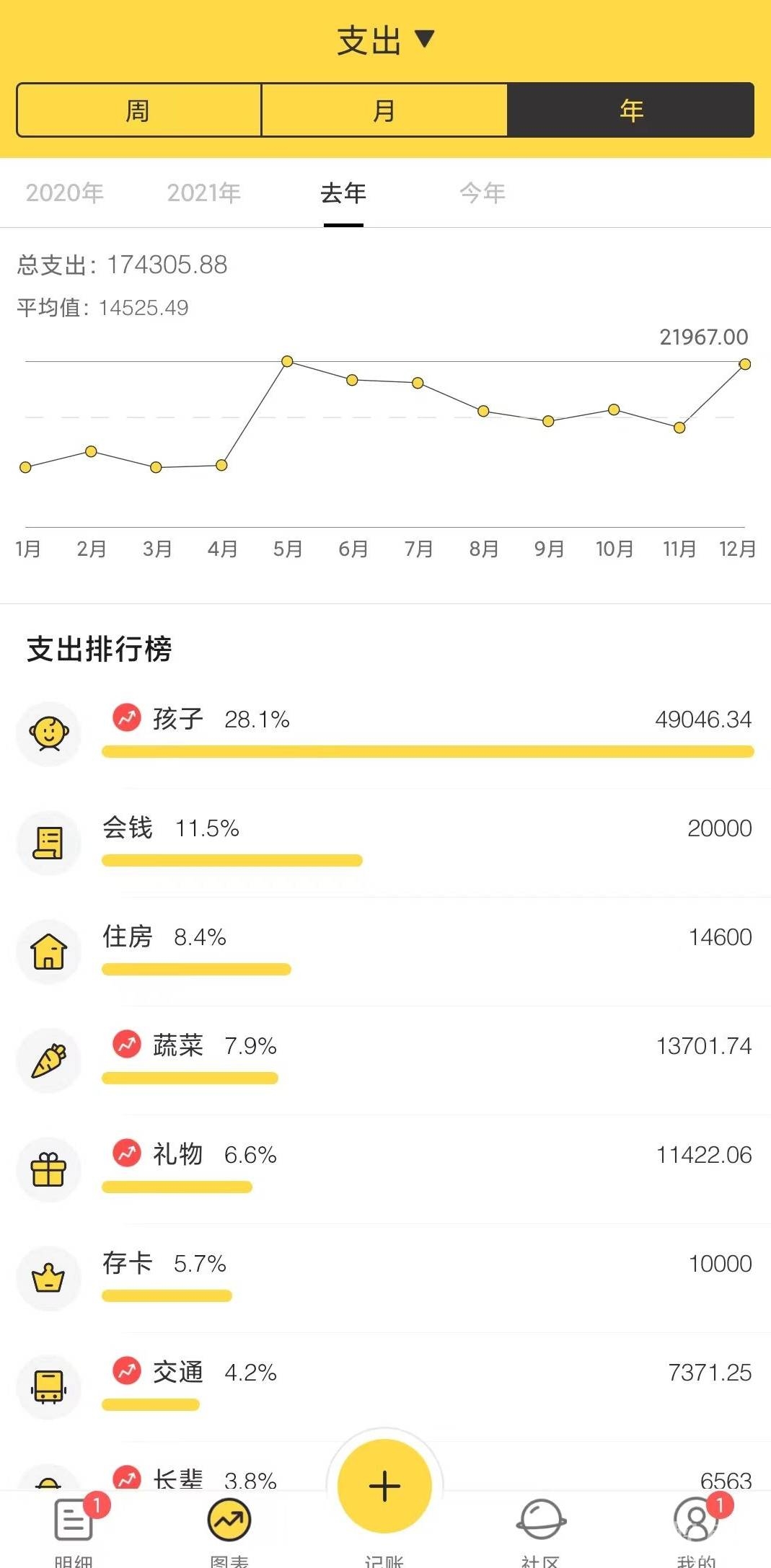Go to the 明细 tab
The width and height of the screenshot is (771, 1568).
[x=74, y=1528]
